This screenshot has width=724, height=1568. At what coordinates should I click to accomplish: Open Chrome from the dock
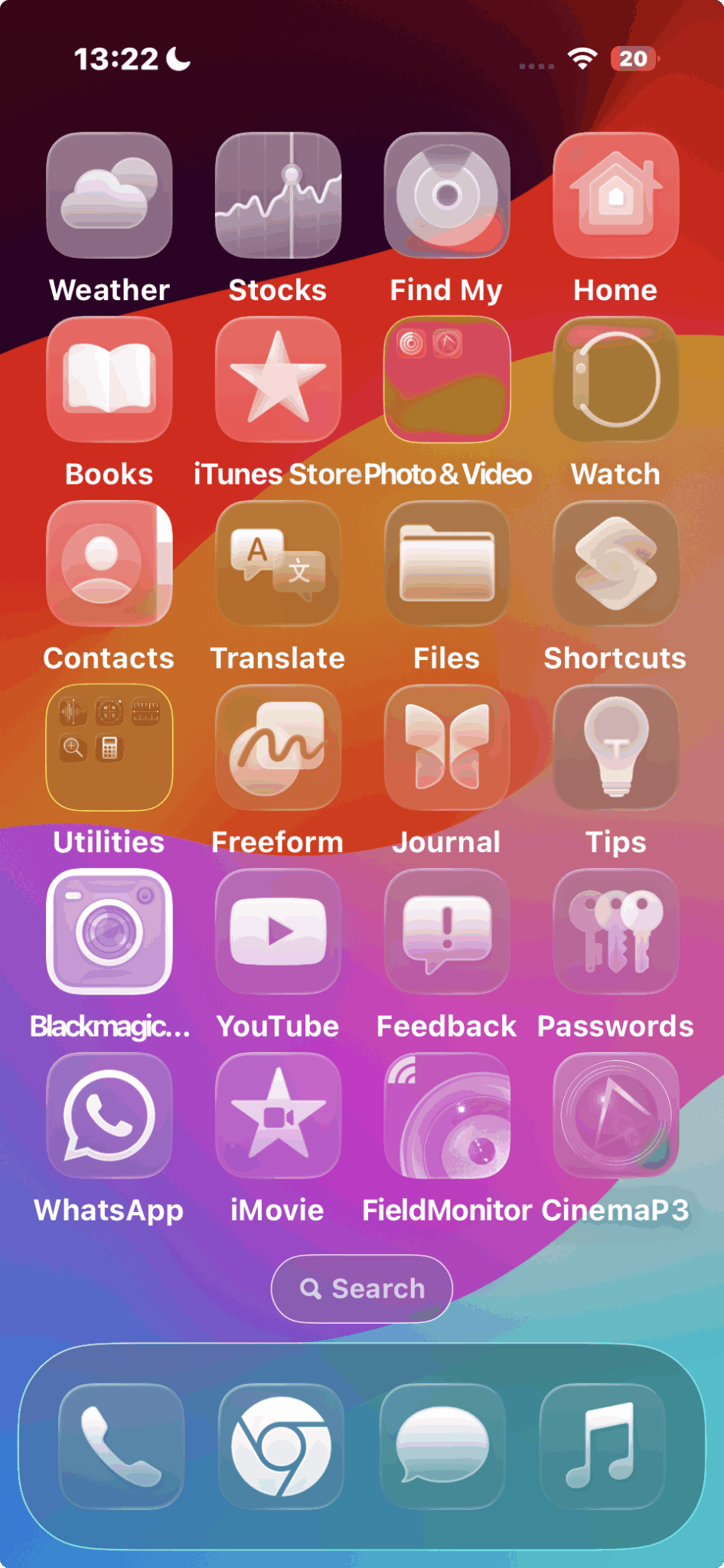click(x=281, y=1447)
